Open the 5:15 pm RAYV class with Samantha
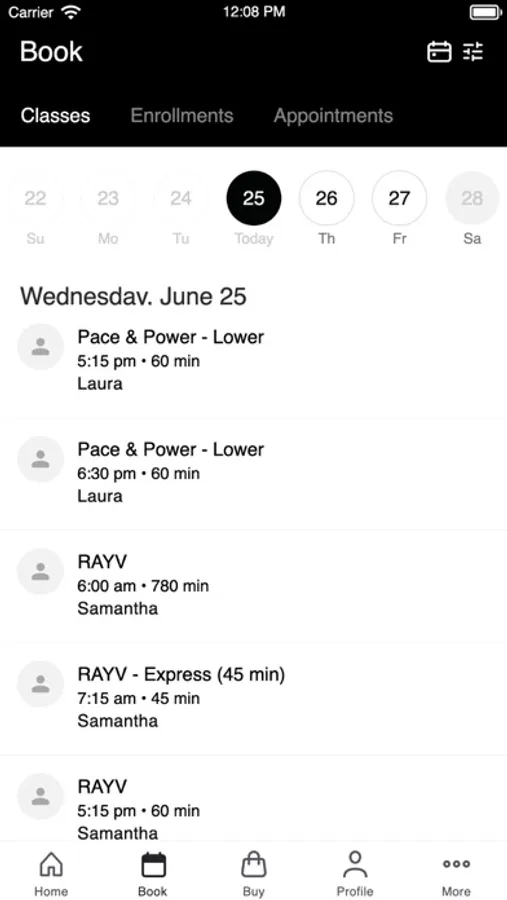This screenshot has height=900, width=507. 253,799
